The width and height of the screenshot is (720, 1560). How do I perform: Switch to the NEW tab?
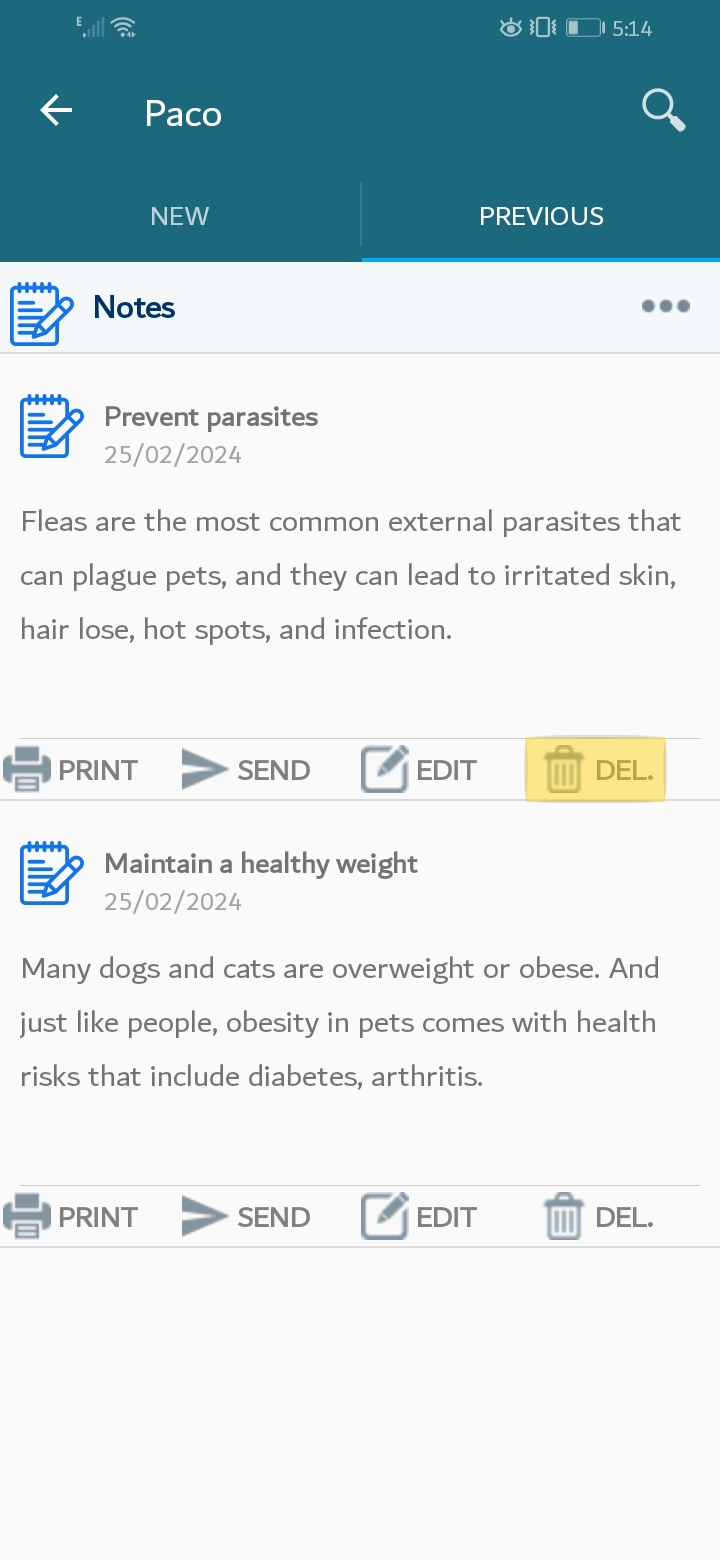click(180, 216)
